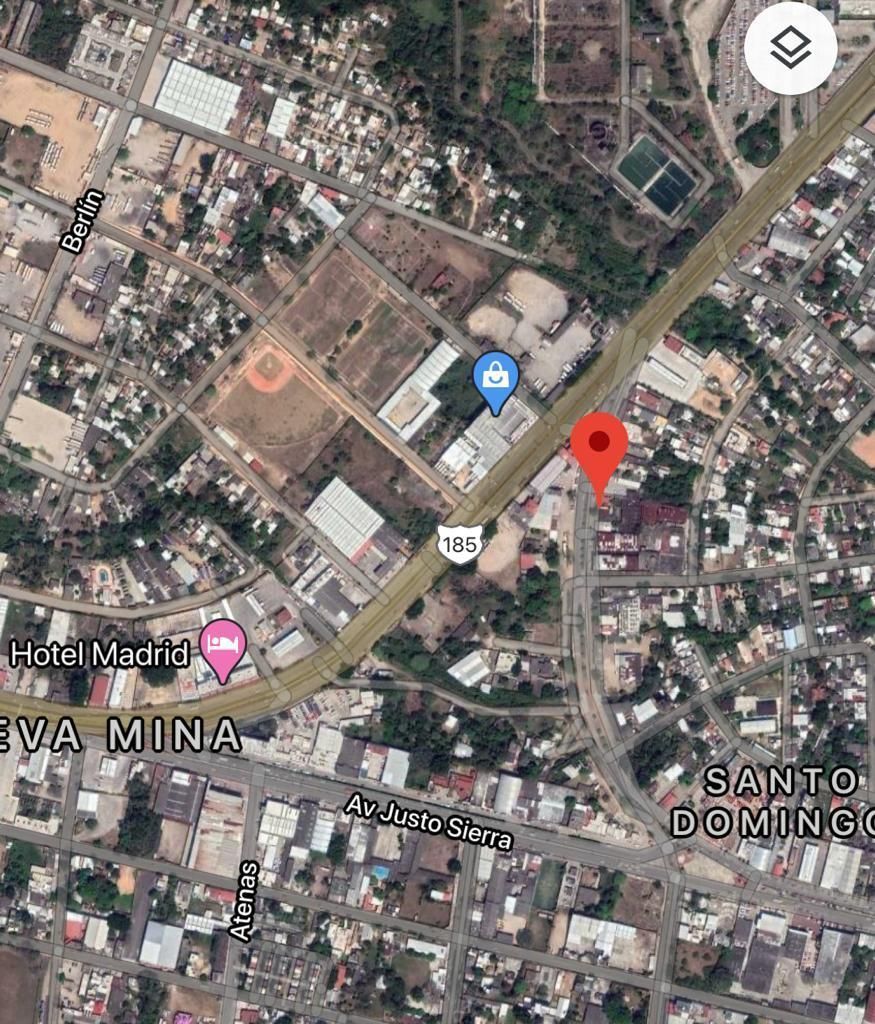Select the blue shopping bag marker

[x=496, y=379]
